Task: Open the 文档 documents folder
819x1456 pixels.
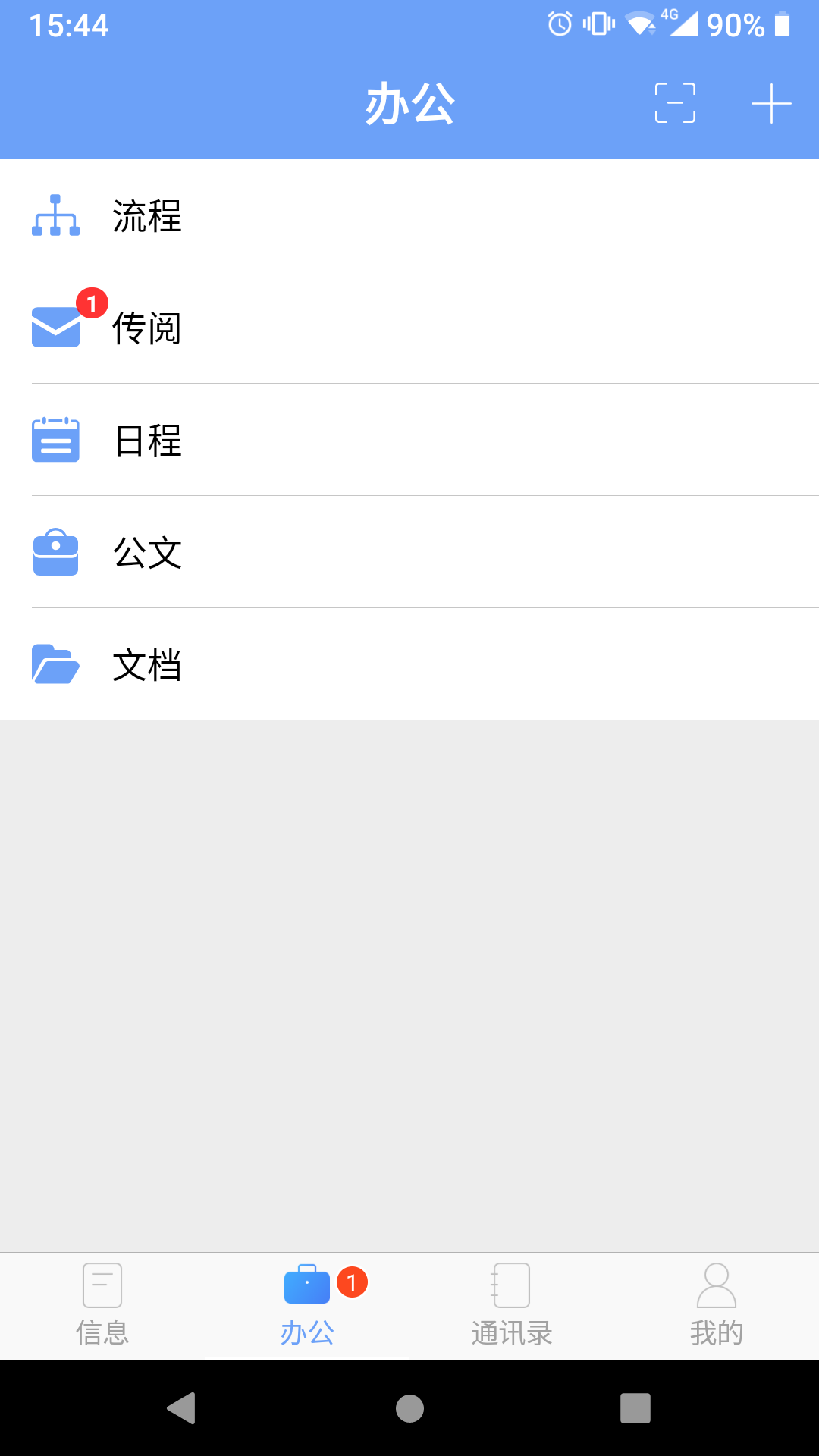Action: (409, 664)
